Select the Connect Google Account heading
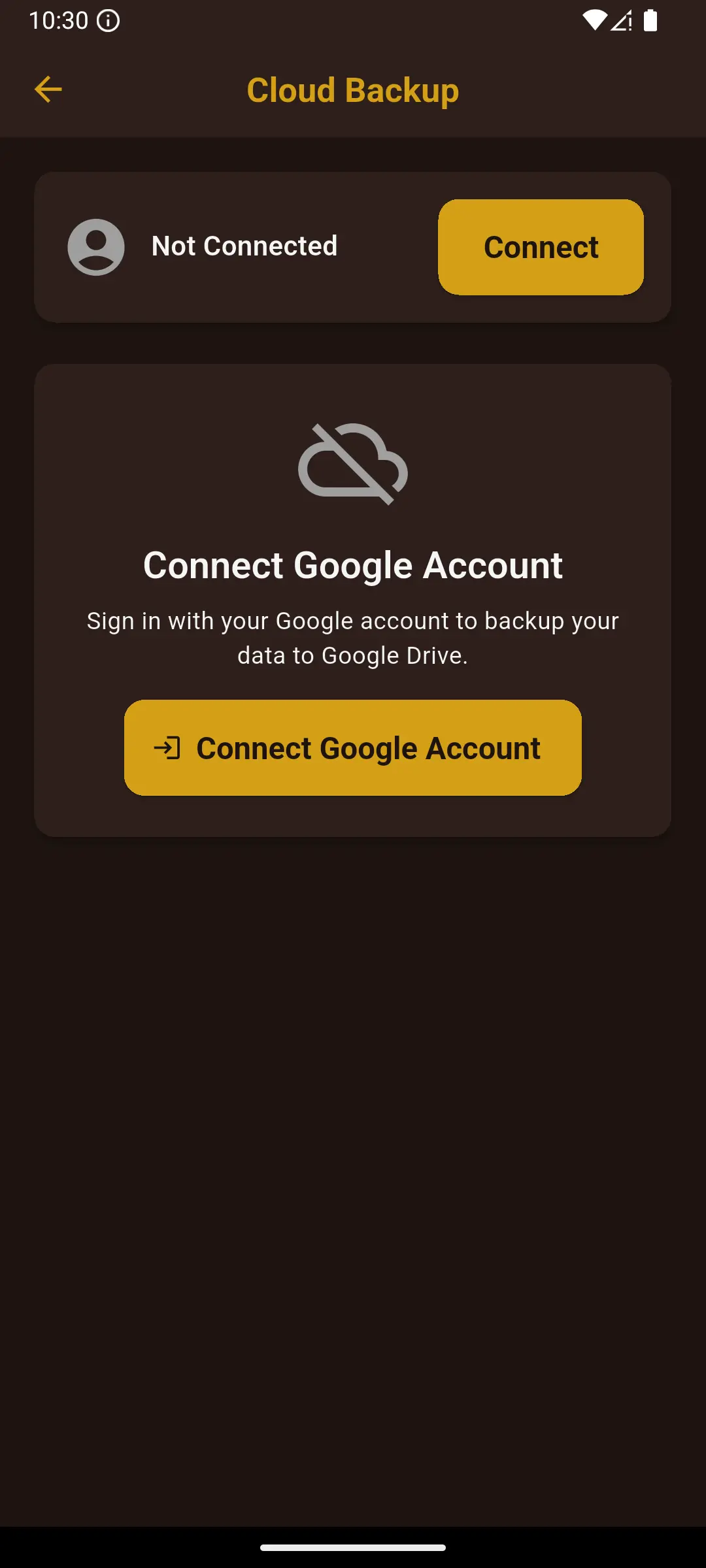Screen dimensions: 706x1568 click(x=353, y=566)
